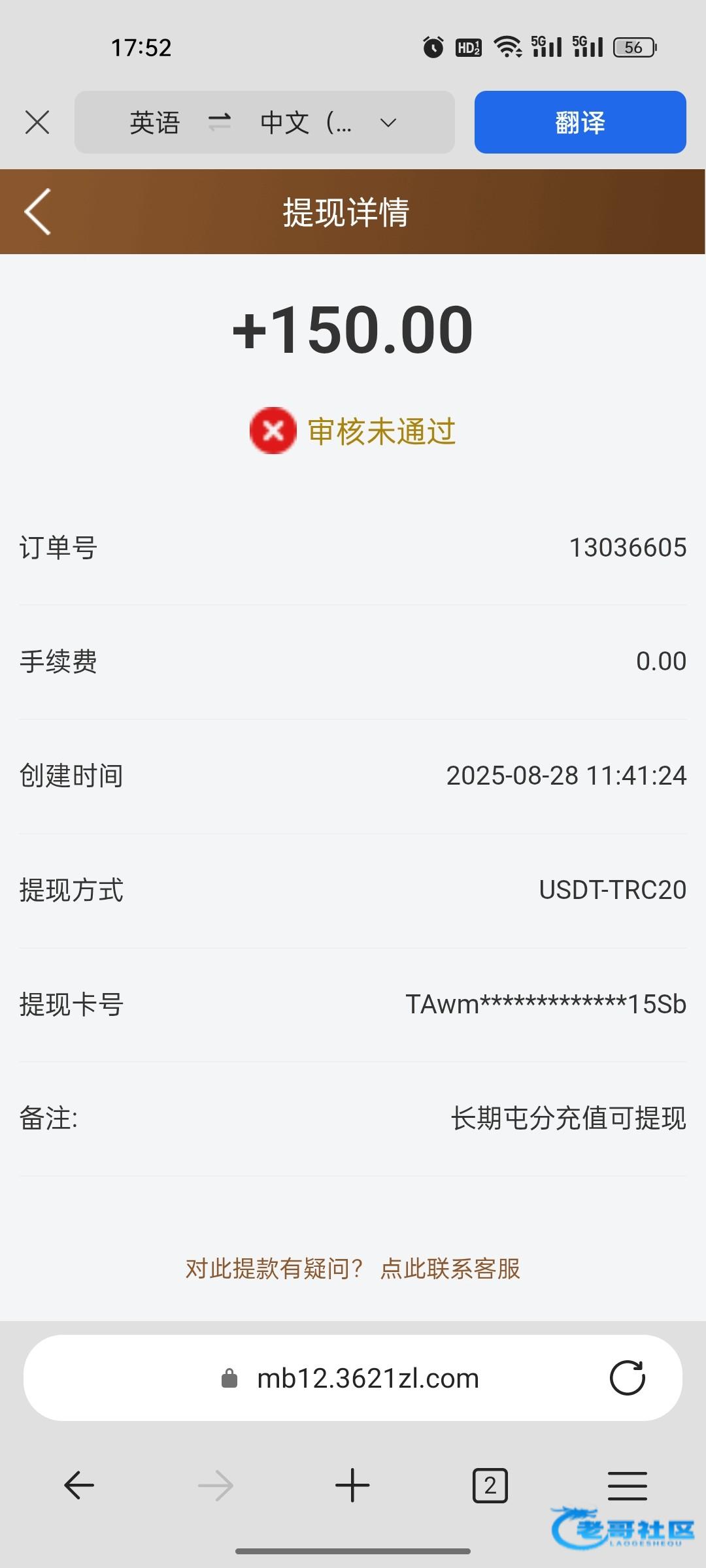Close the translation bar
Viewport: 706px width, 1568px height.
click(37, 122)
